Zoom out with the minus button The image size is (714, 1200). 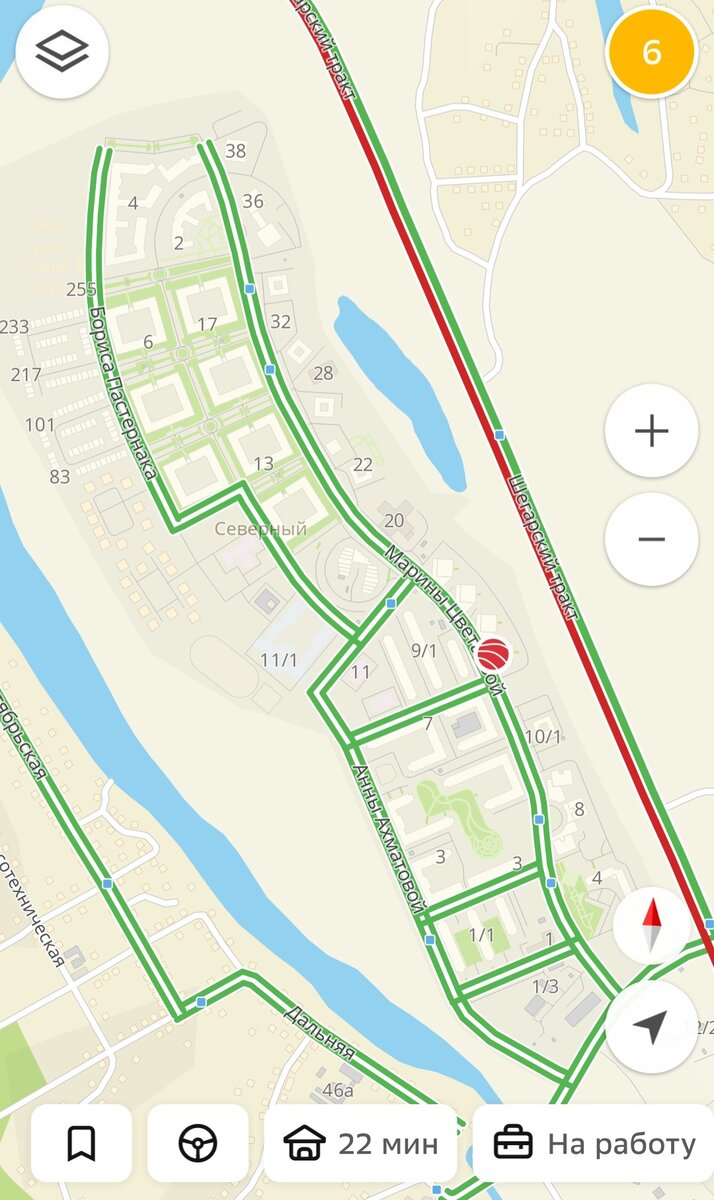coord(651,539)
